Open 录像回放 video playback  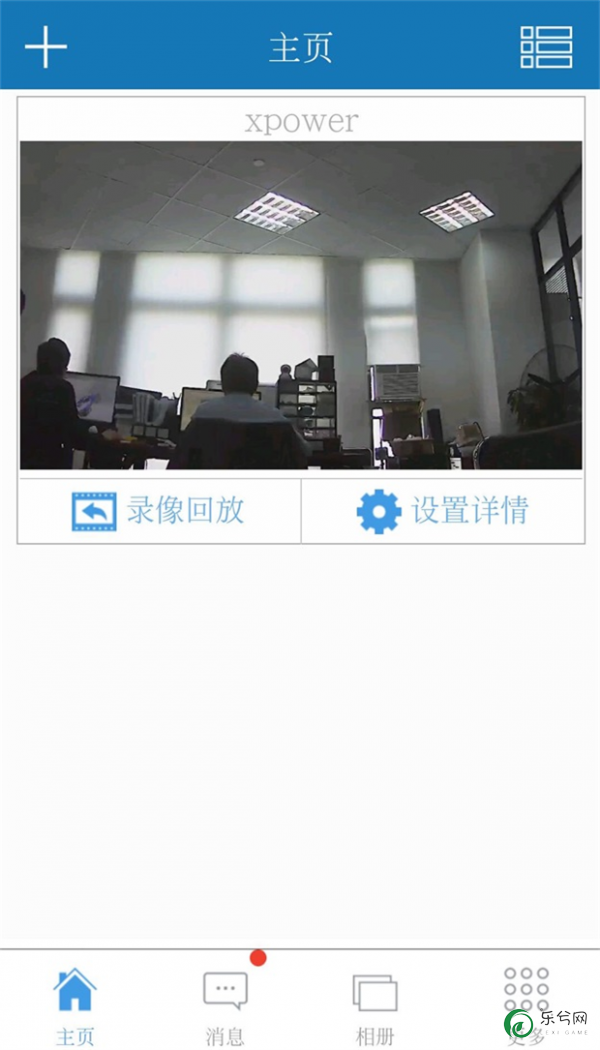(x=159, y=511)
